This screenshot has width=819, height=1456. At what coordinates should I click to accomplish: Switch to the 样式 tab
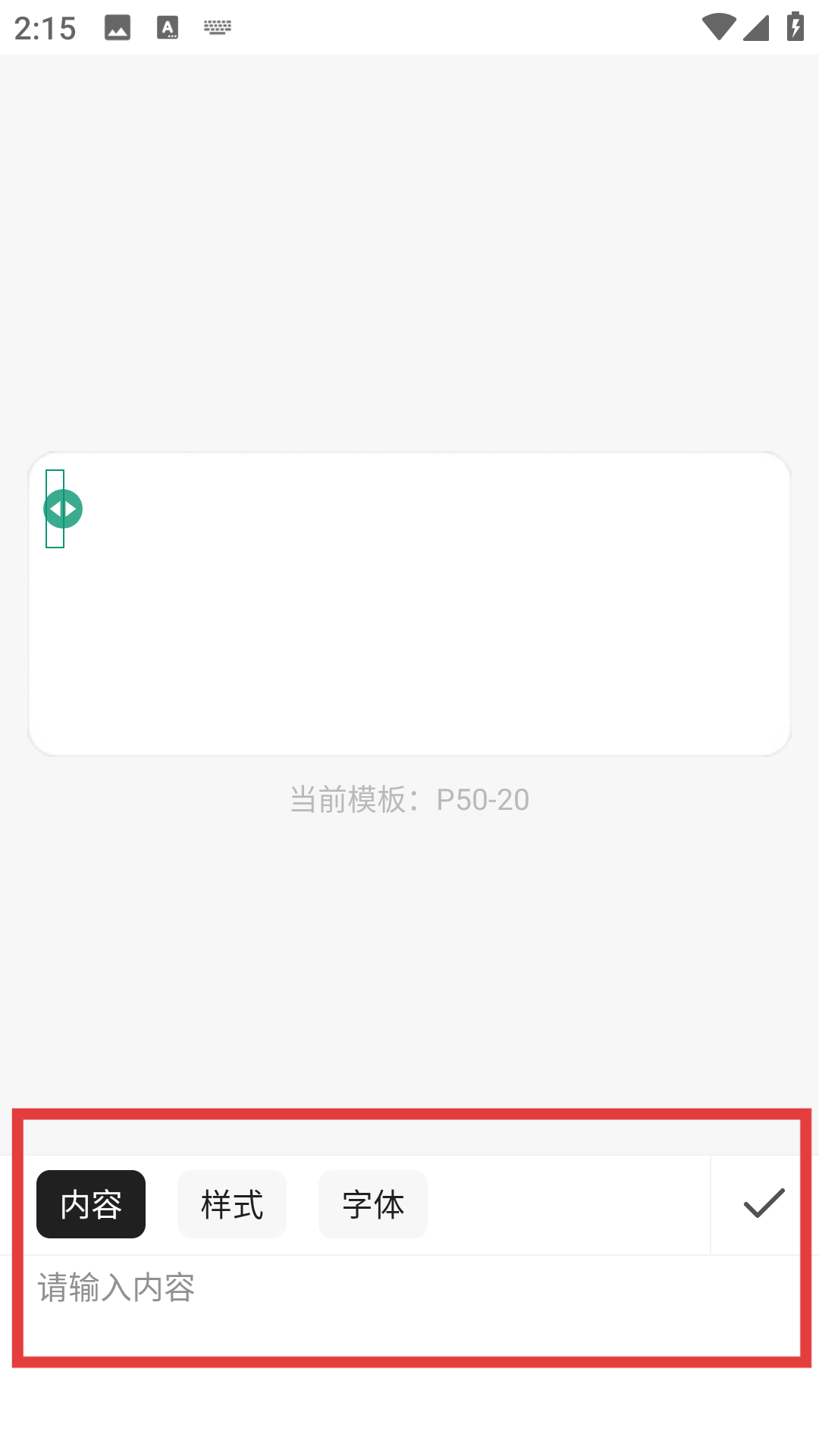tap(231, 1204)
